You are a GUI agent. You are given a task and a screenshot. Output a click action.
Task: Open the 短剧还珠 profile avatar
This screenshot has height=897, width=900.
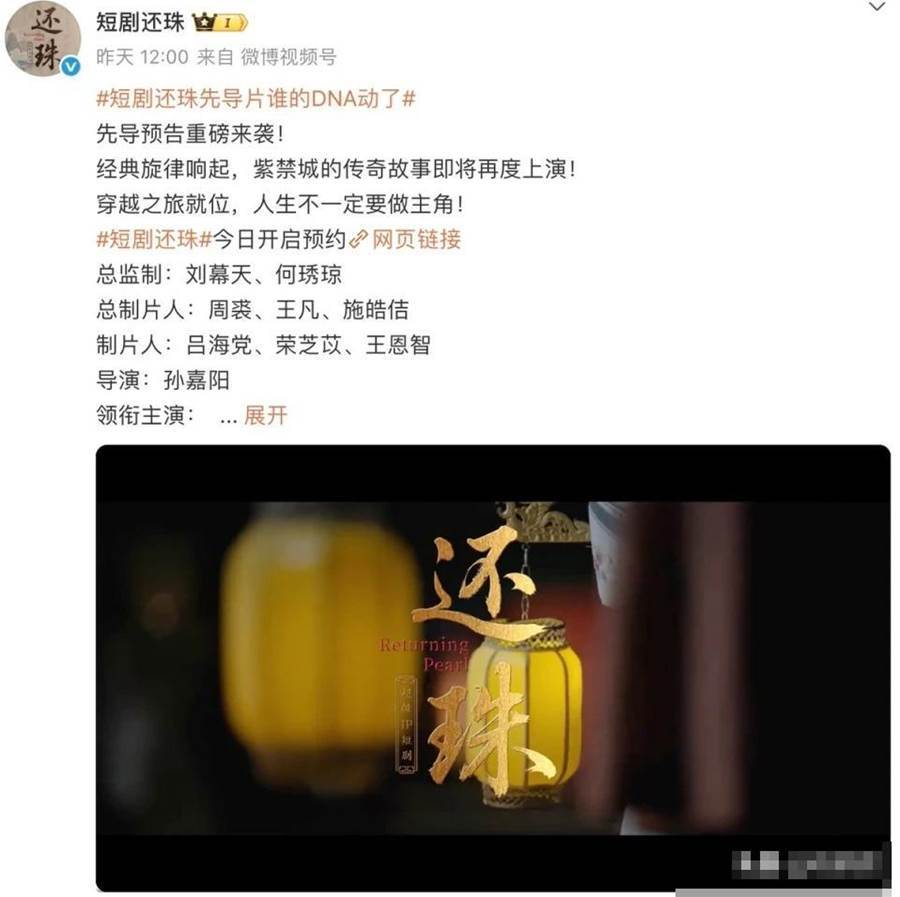tap(43, 38)
